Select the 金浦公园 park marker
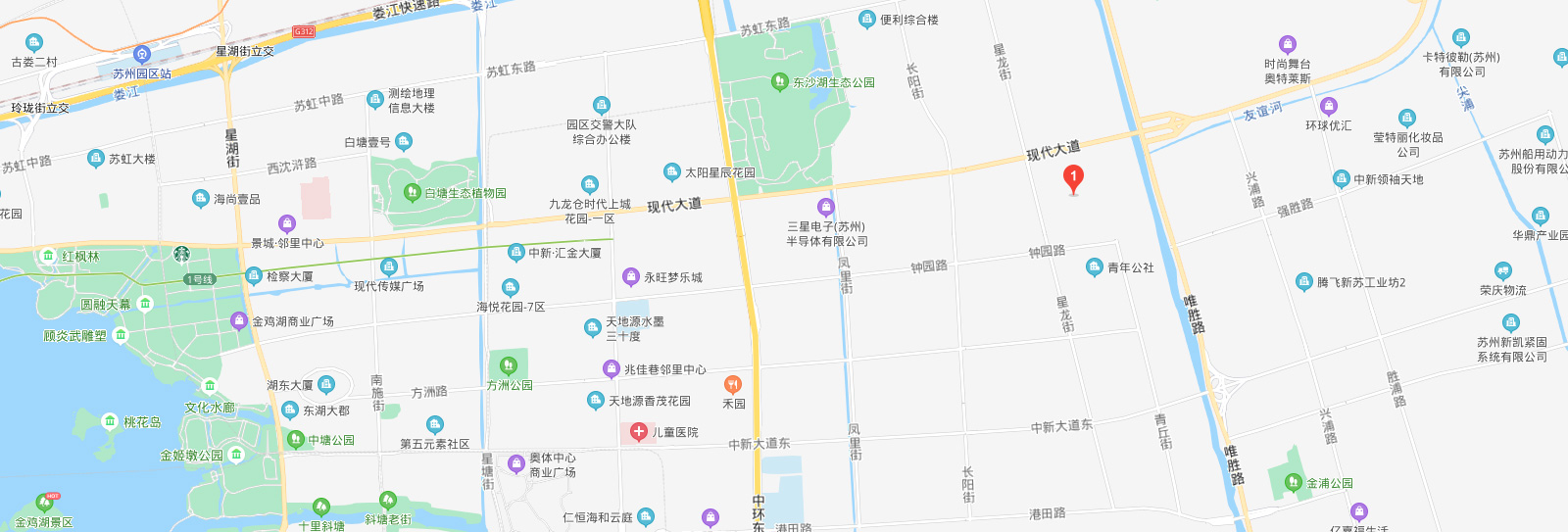Image resolution: width=1568 pixels, height=532 pixels. coord(1294,482)
